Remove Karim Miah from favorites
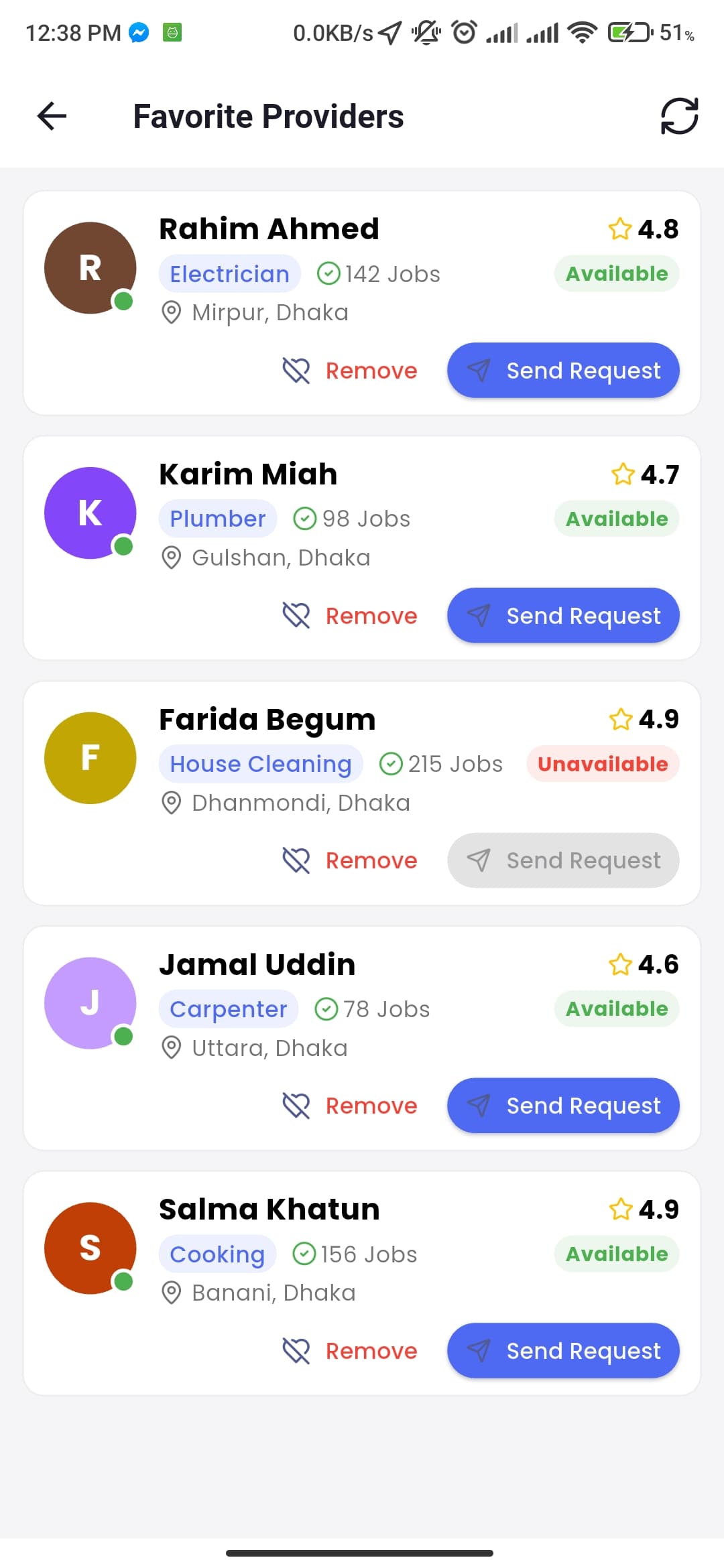Screen dimensions: 724x1568 click(350, 615)
